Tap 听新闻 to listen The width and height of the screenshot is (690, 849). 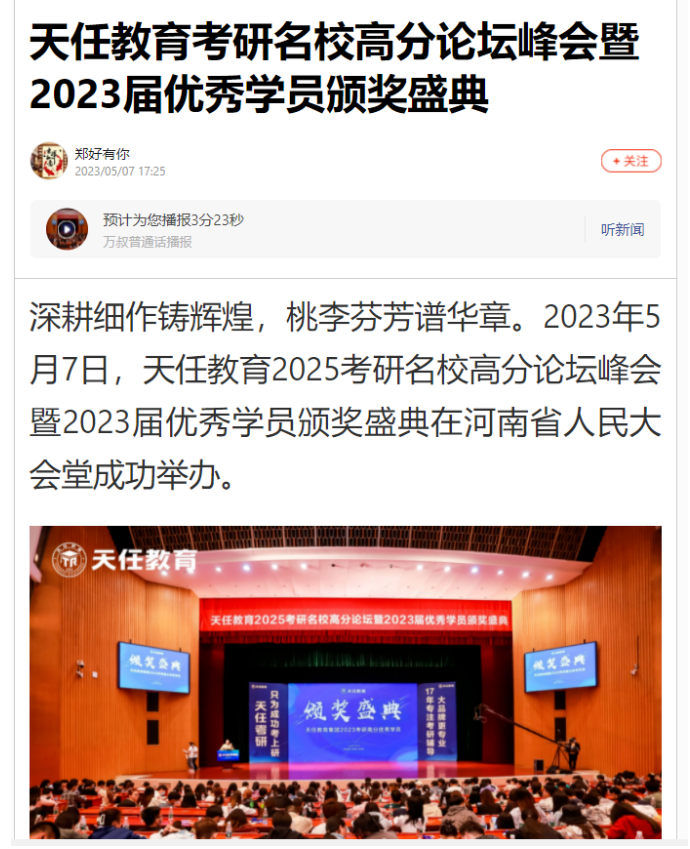622,229
